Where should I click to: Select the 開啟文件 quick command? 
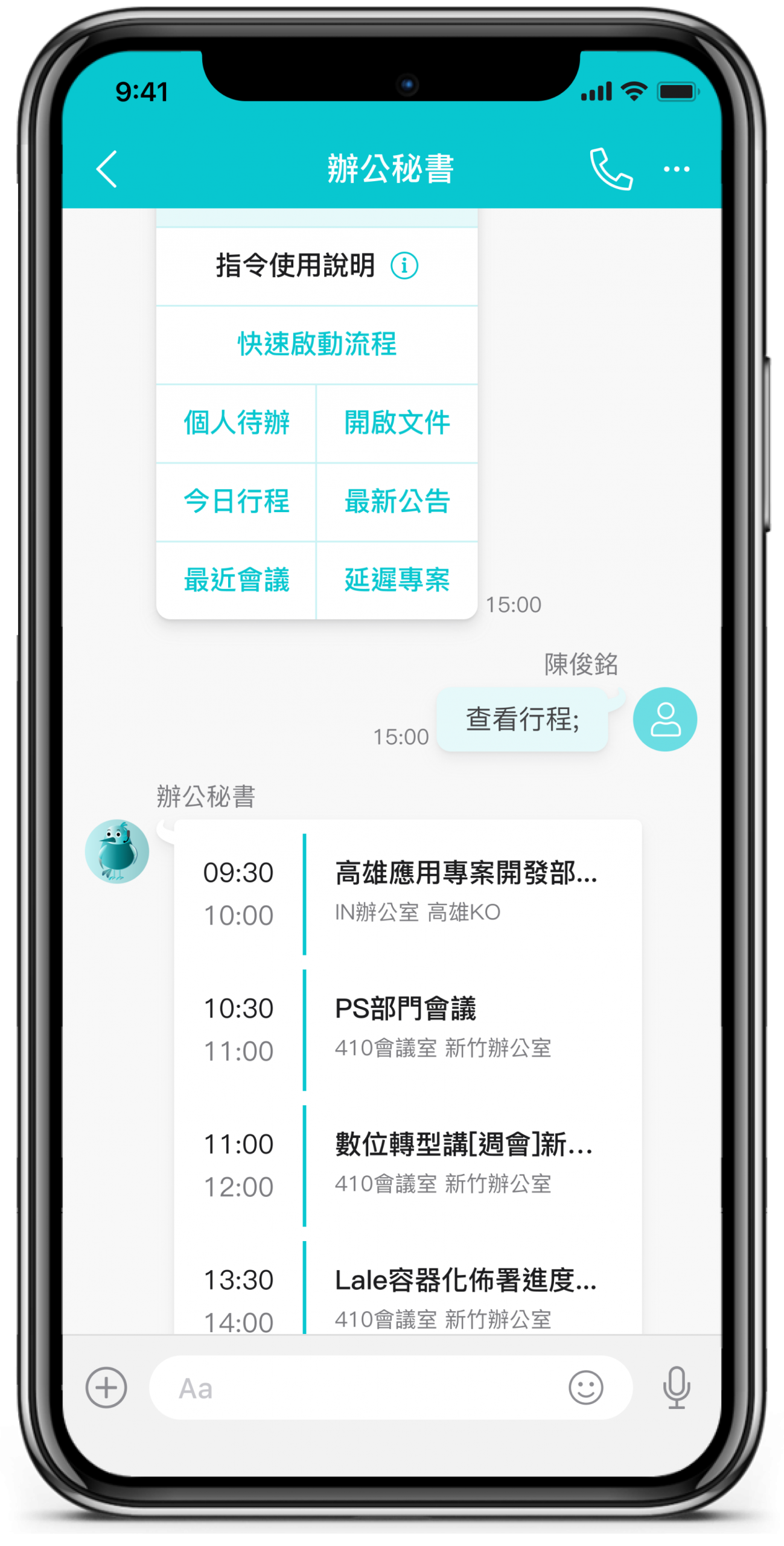397,423
